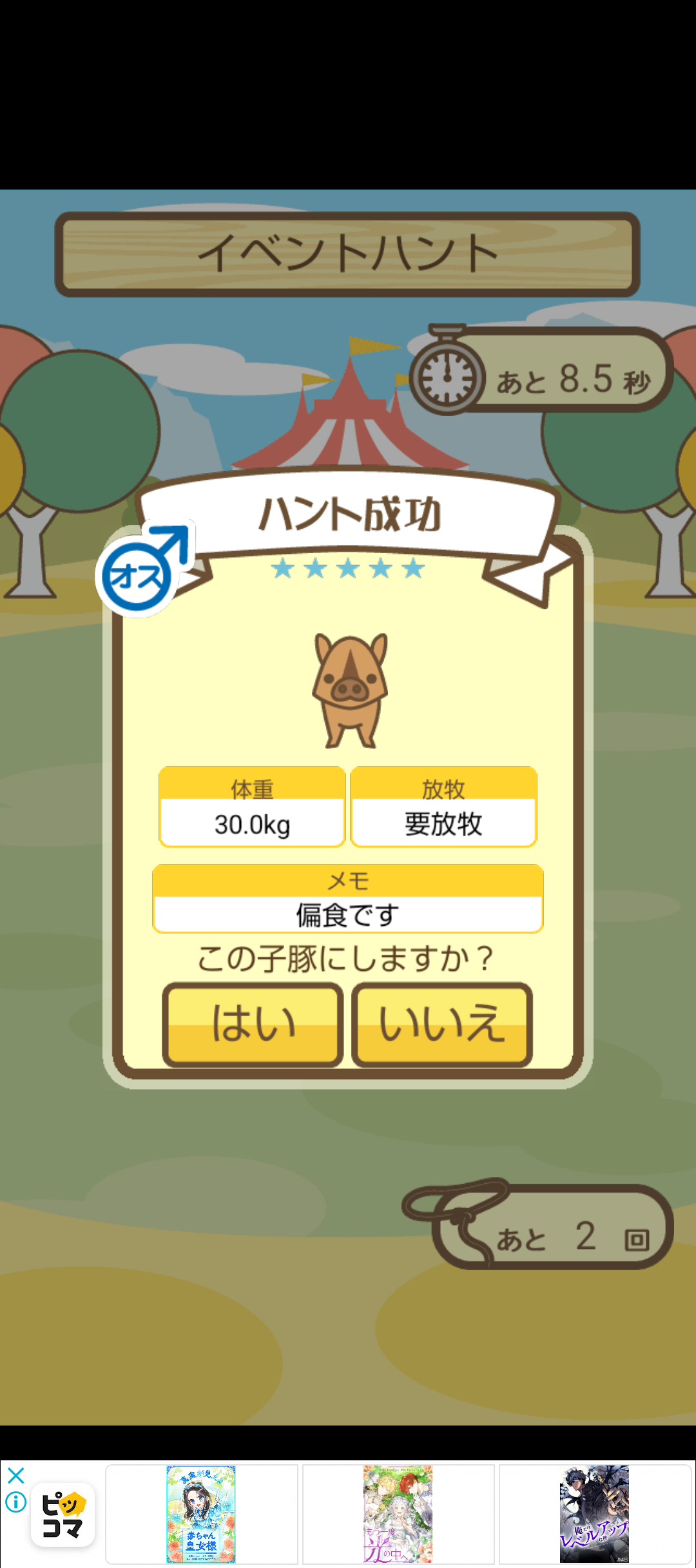The image size is (696, 1568).
Task: Open the 光の中へ manga ad
Action: coord(398,1514)
